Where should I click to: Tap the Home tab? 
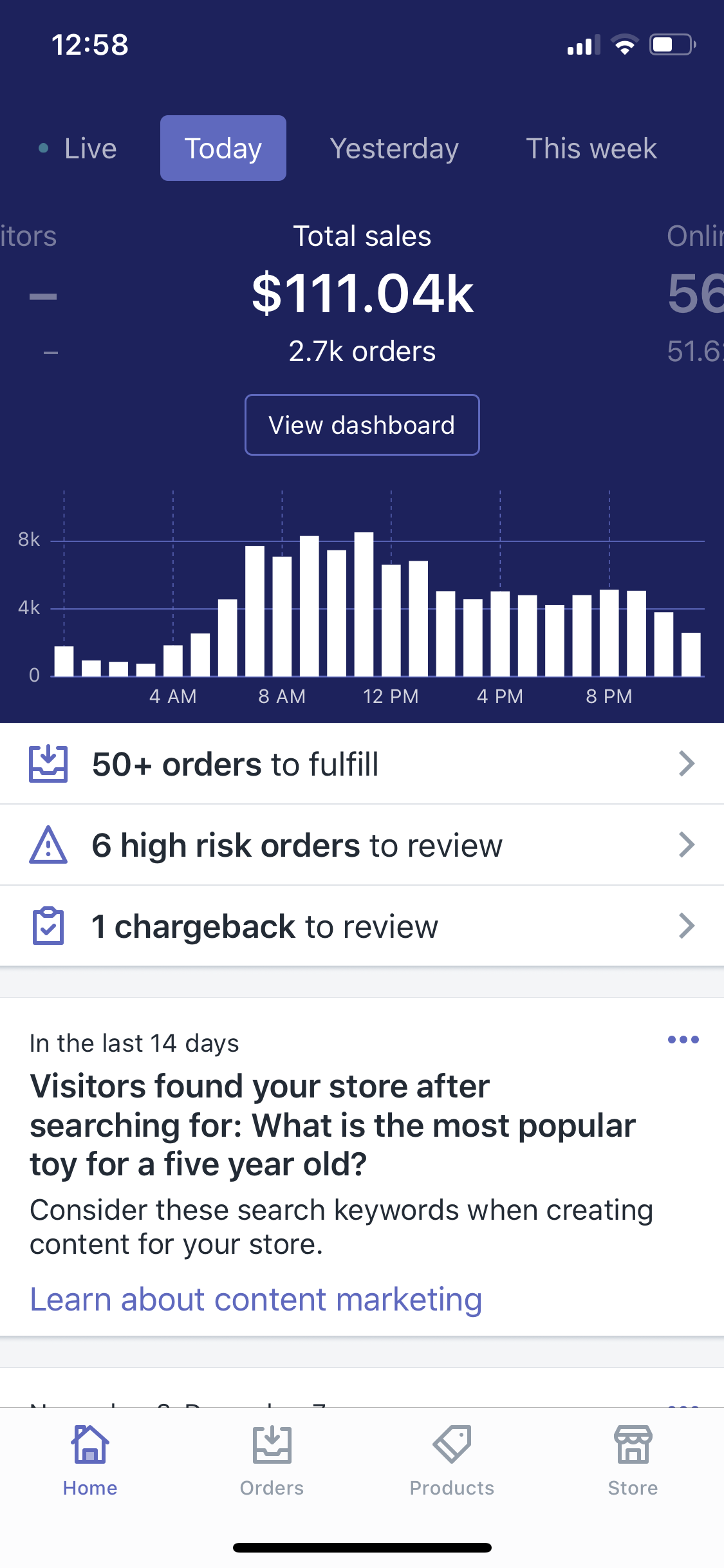click(x=90, y=1461)
